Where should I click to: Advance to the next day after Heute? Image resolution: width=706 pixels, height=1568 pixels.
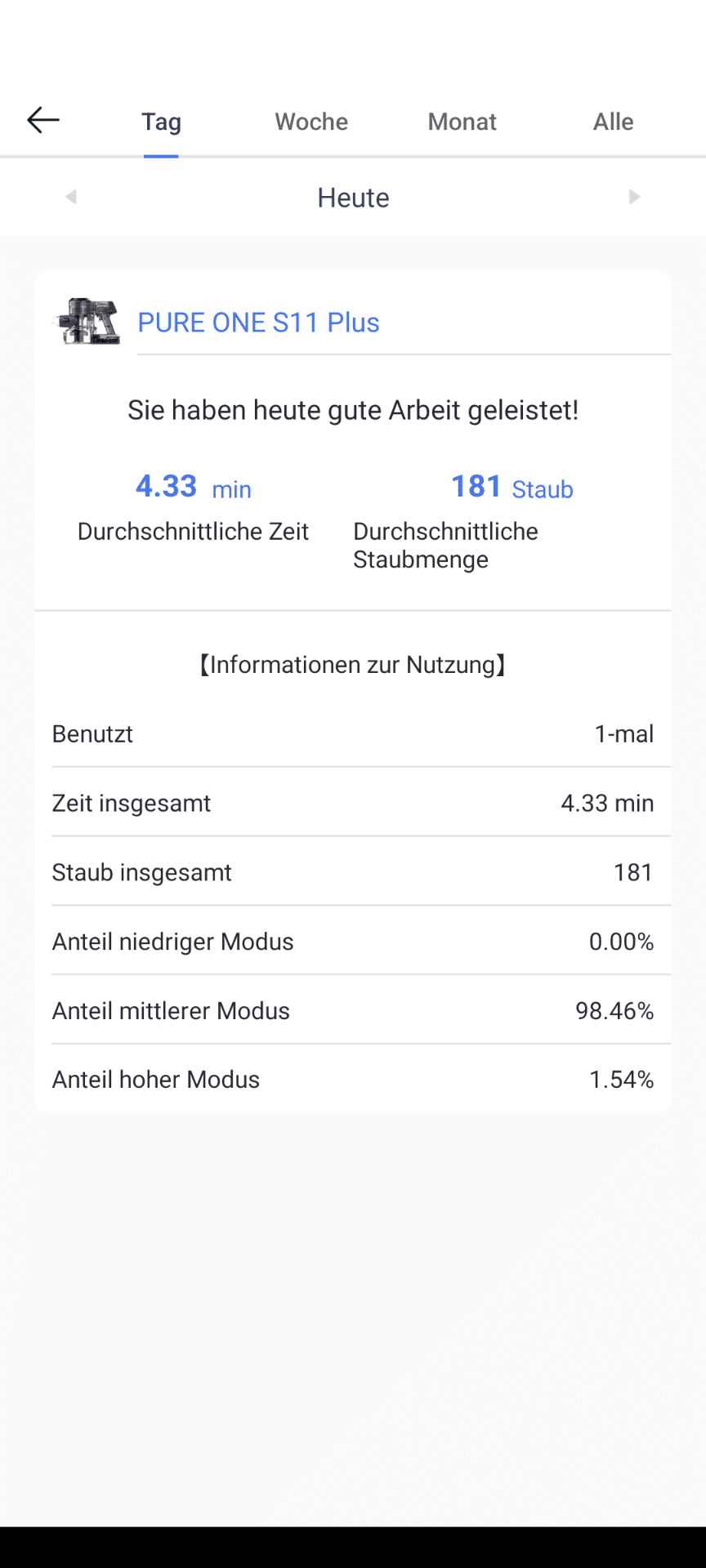click(634, 197)
